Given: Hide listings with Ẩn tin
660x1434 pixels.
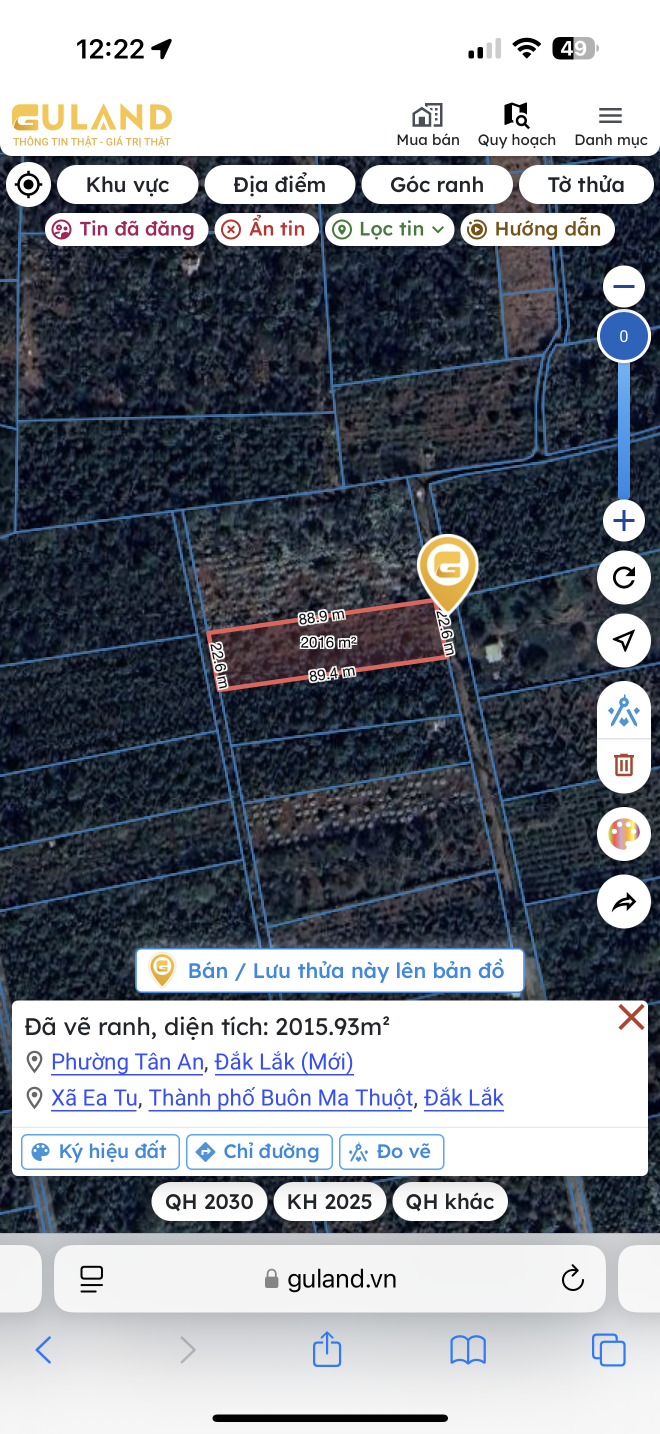Looking at the screenshot, I should click(266, 229).
